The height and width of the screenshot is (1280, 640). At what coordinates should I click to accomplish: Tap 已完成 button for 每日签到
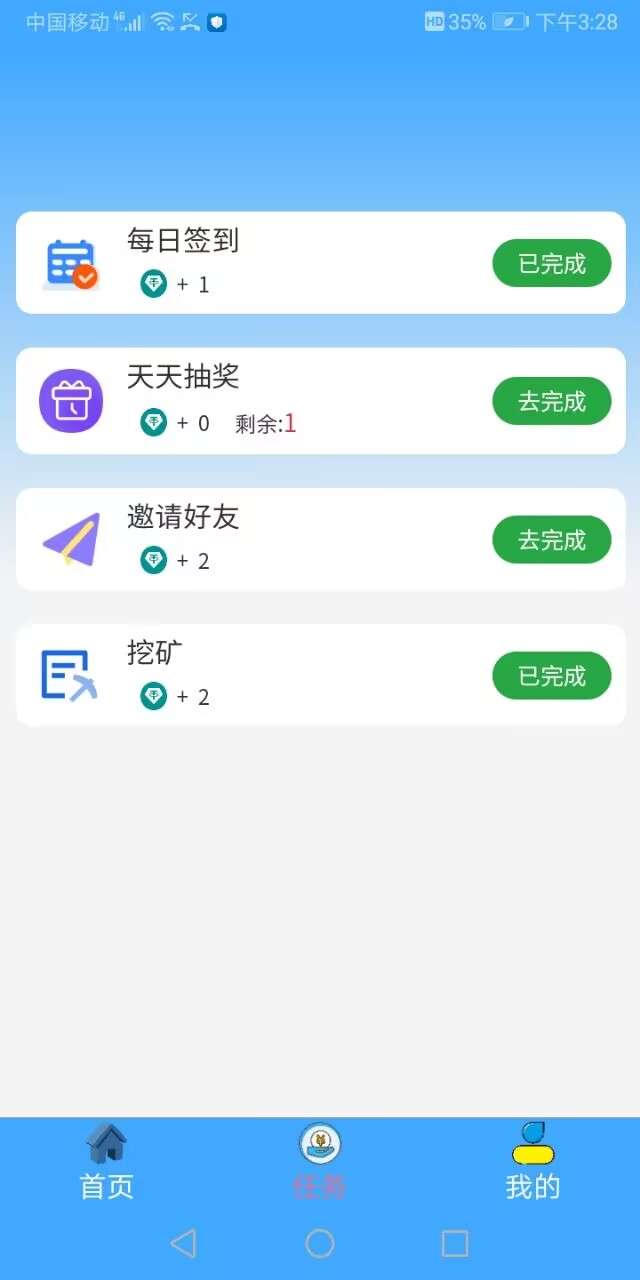551,264
